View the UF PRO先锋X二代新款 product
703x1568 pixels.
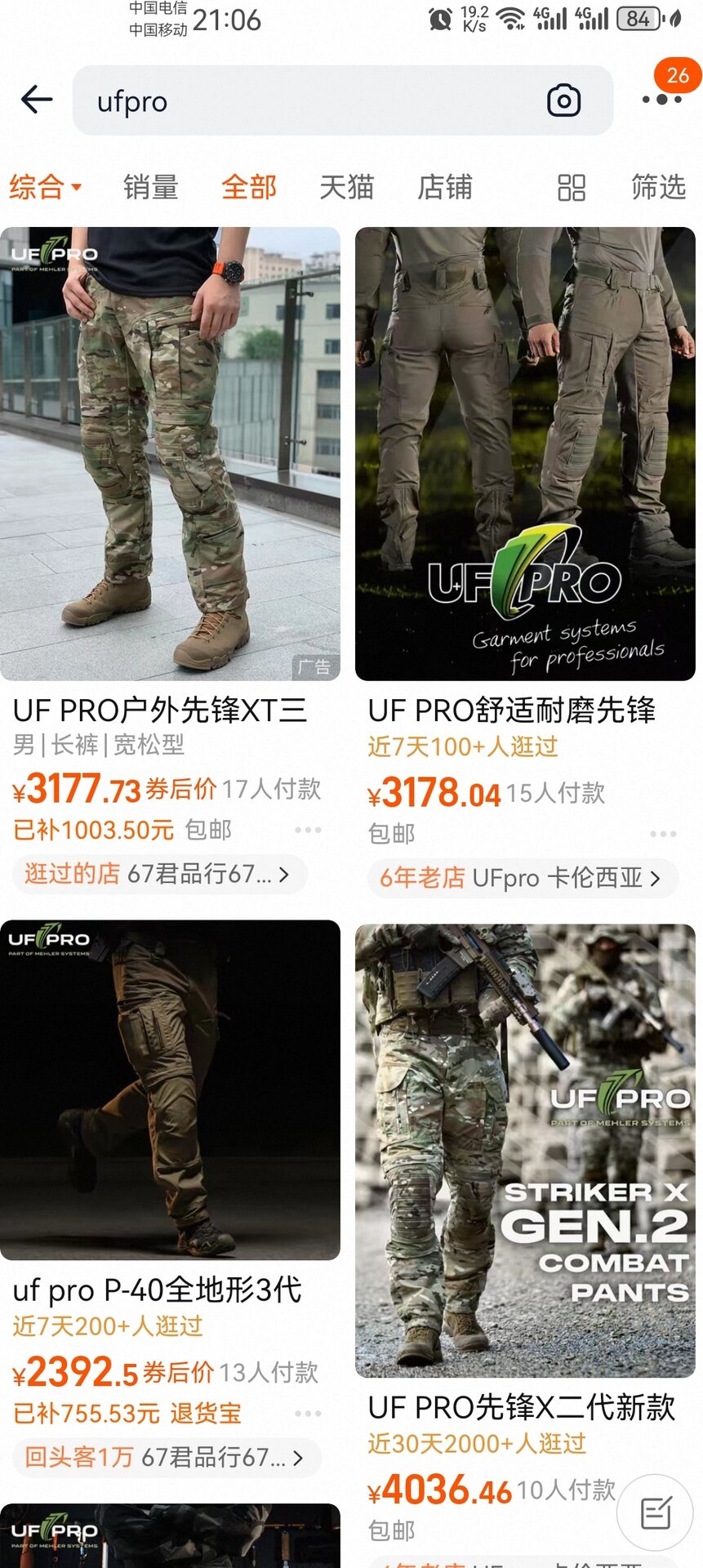click(525, 1151)
